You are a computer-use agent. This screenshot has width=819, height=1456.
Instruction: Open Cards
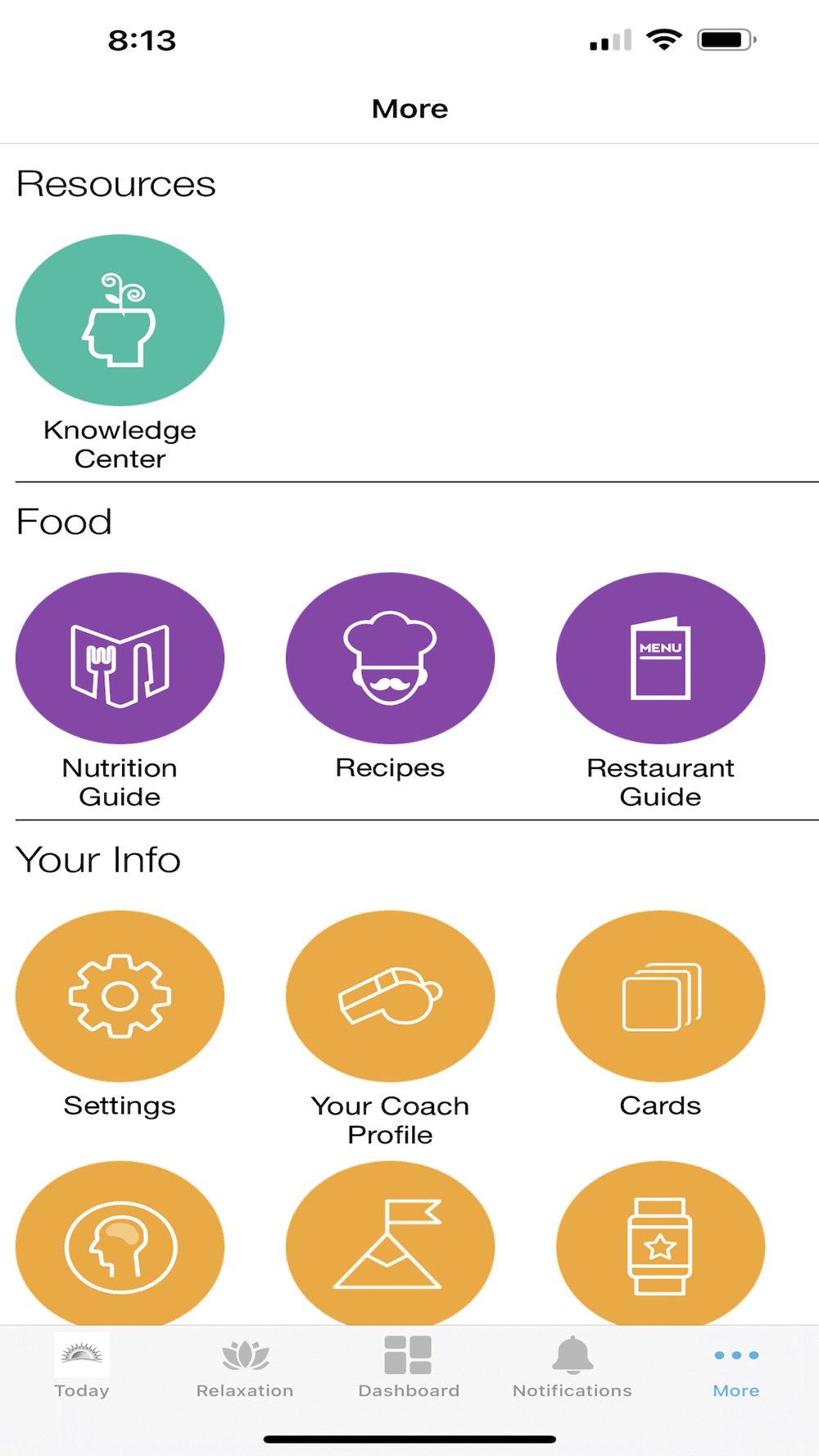tap(660, 996)
